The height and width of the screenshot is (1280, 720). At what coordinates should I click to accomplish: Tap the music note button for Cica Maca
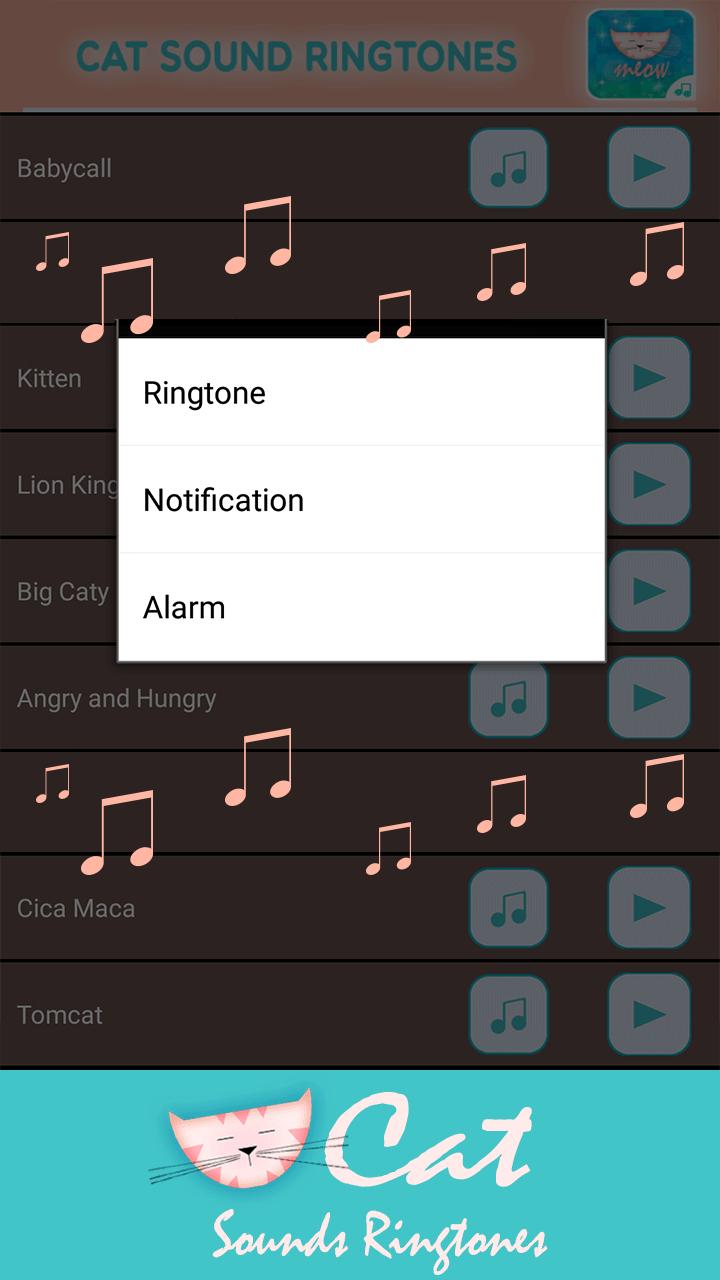tap(509, 908)
